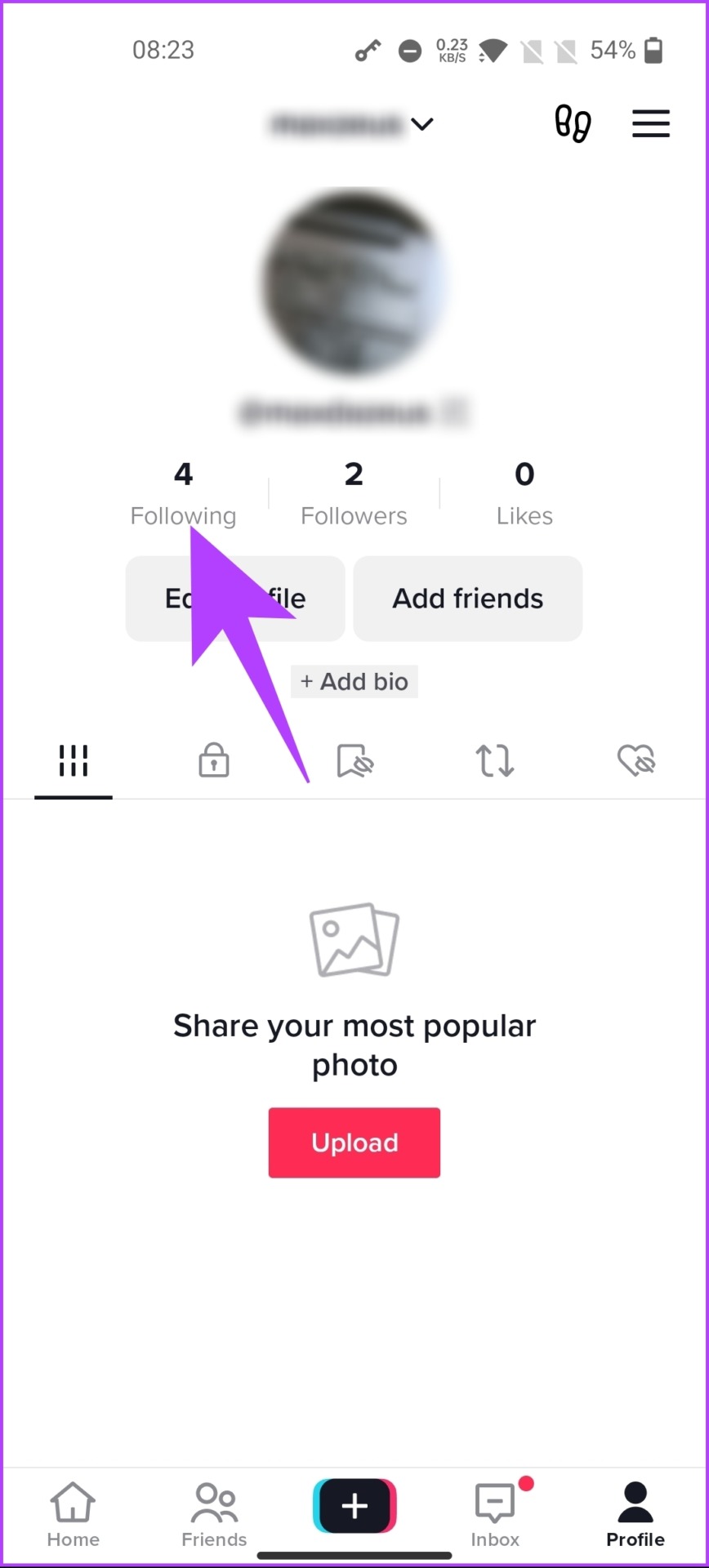Tap the Upload button
709x1568 pixels.
(x=354, y=1143)
